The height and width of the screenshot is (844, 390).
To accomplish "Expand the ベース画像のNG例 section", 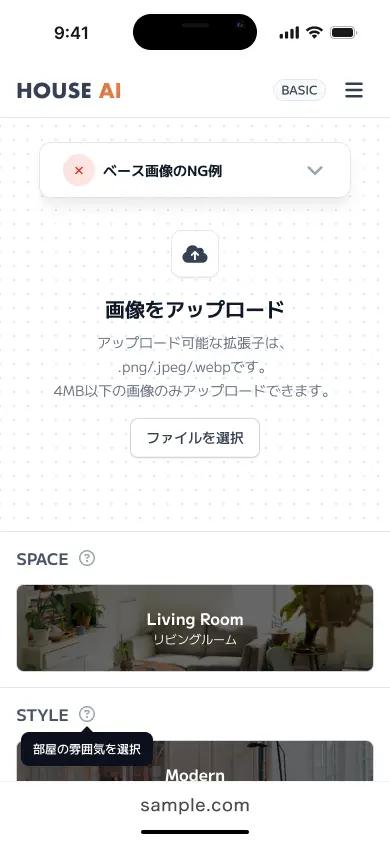I will pos(195,171).
